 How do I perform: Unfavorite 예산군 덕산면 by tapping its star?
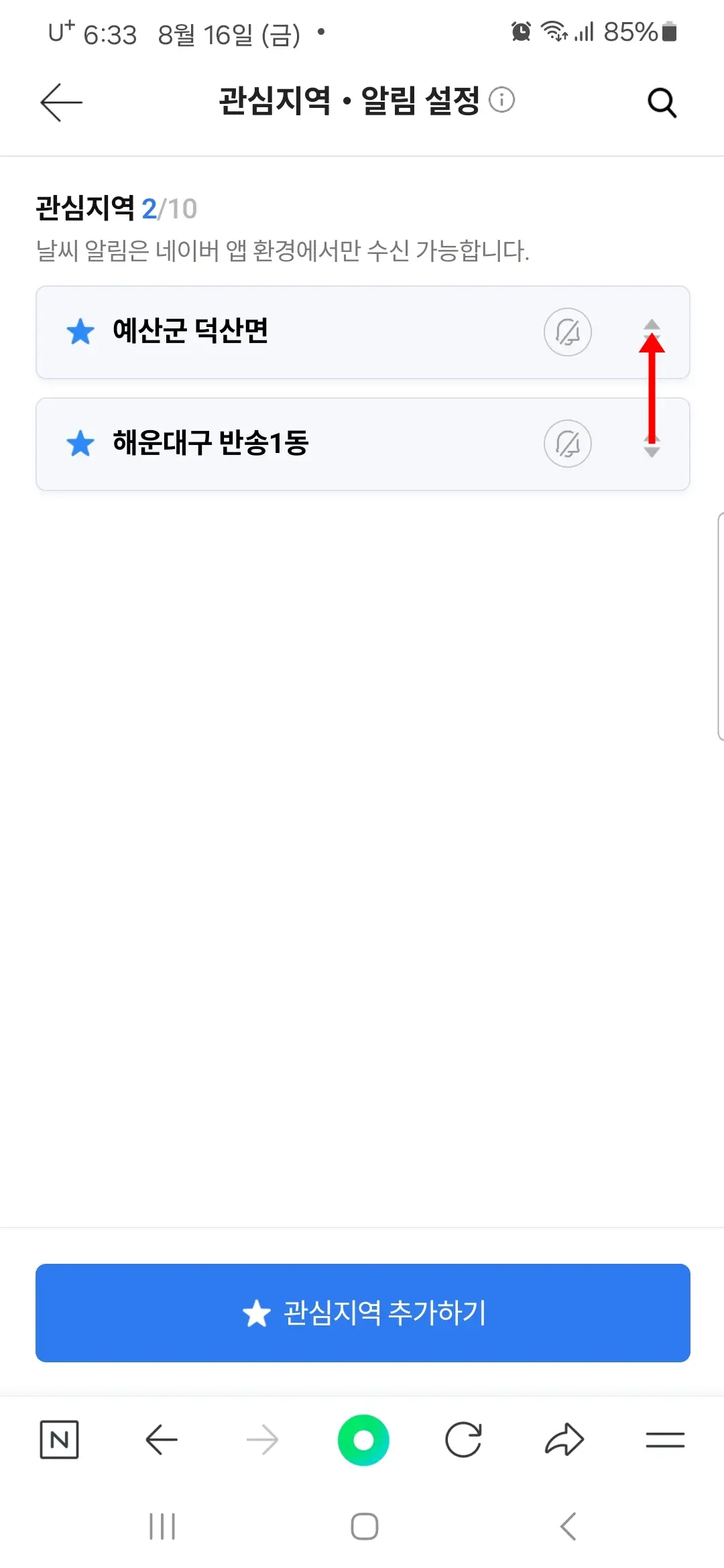80,332
